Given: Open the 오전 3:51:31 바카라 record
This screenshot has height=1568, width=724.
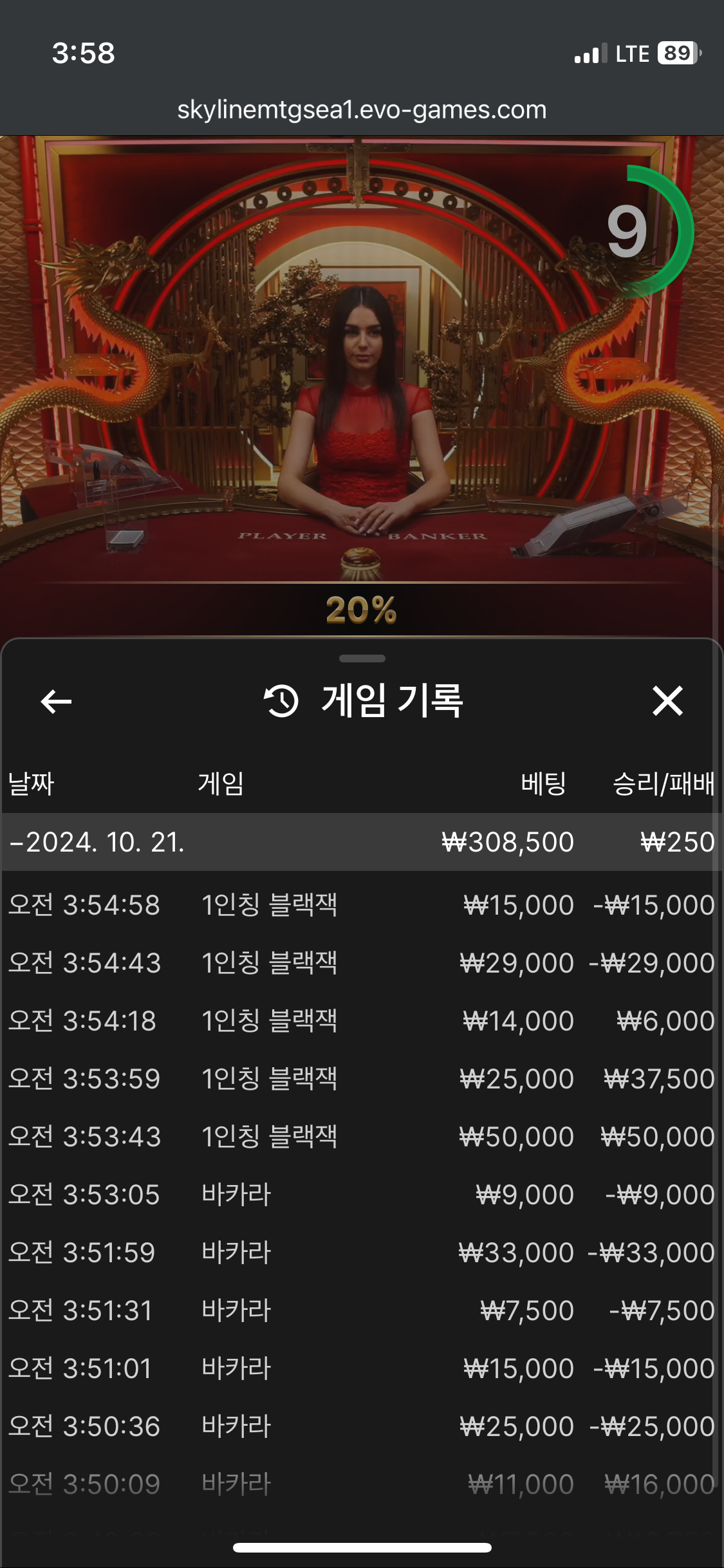Looking at the screenshot, I should tap(360, 1311).
